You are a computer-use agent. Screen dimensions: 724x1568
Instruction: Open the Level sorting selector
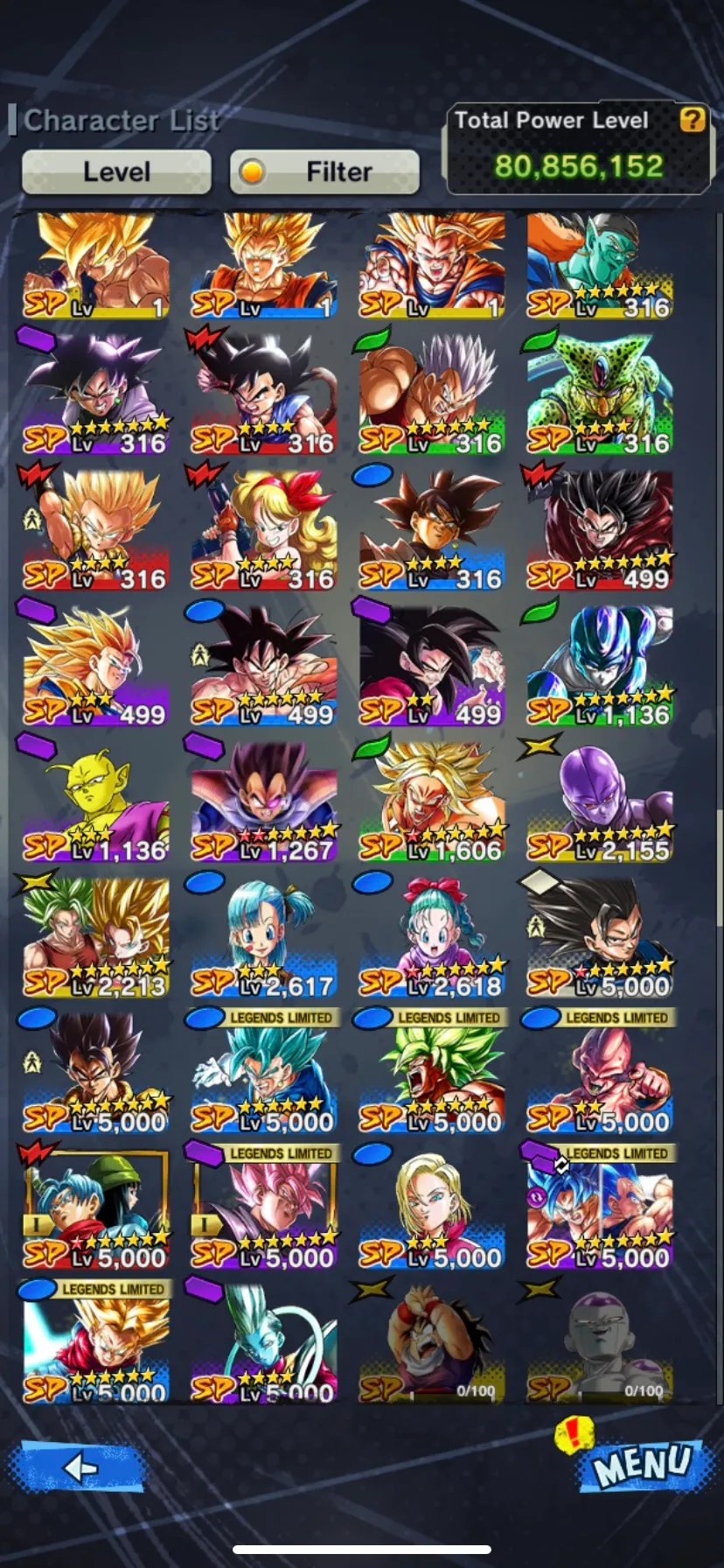(115, 171)
